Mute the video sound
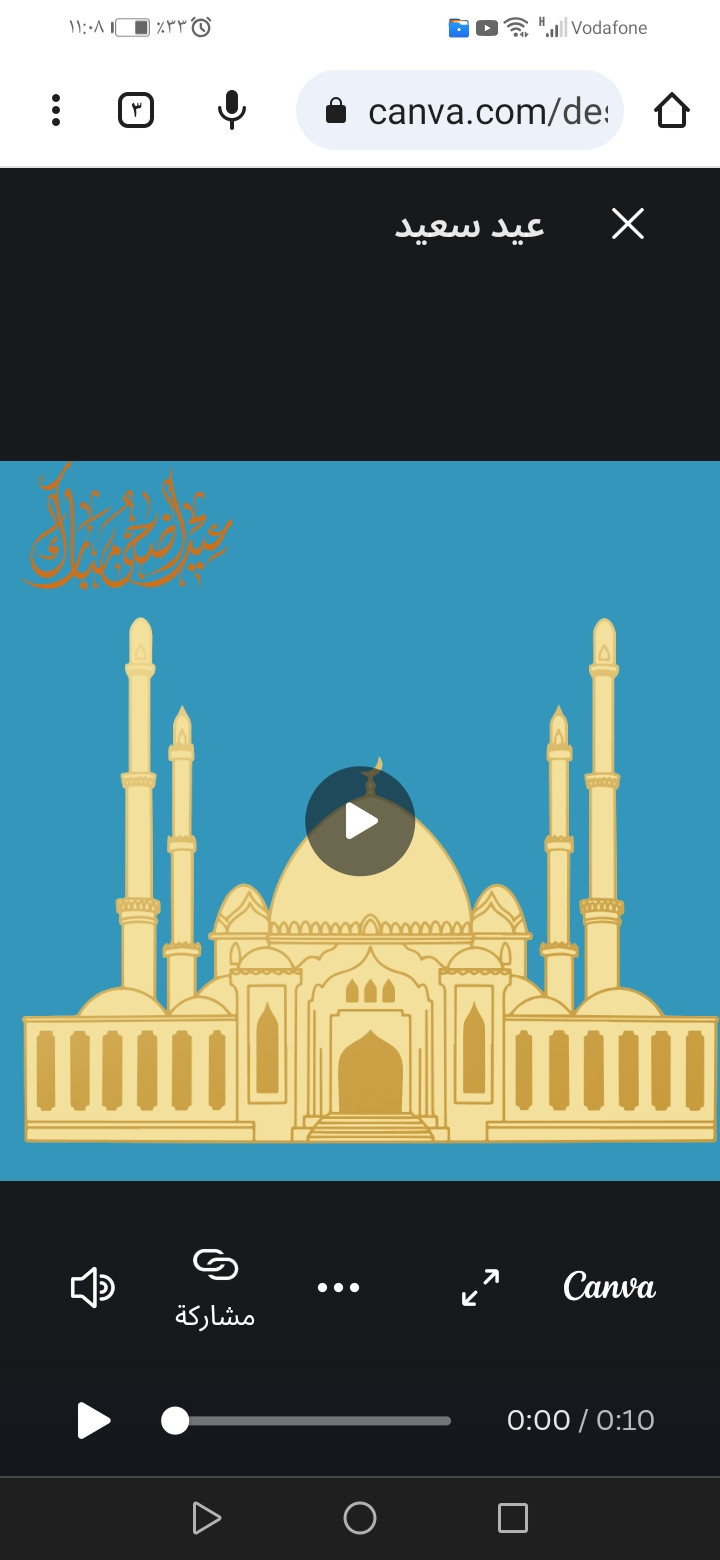 92,1287
